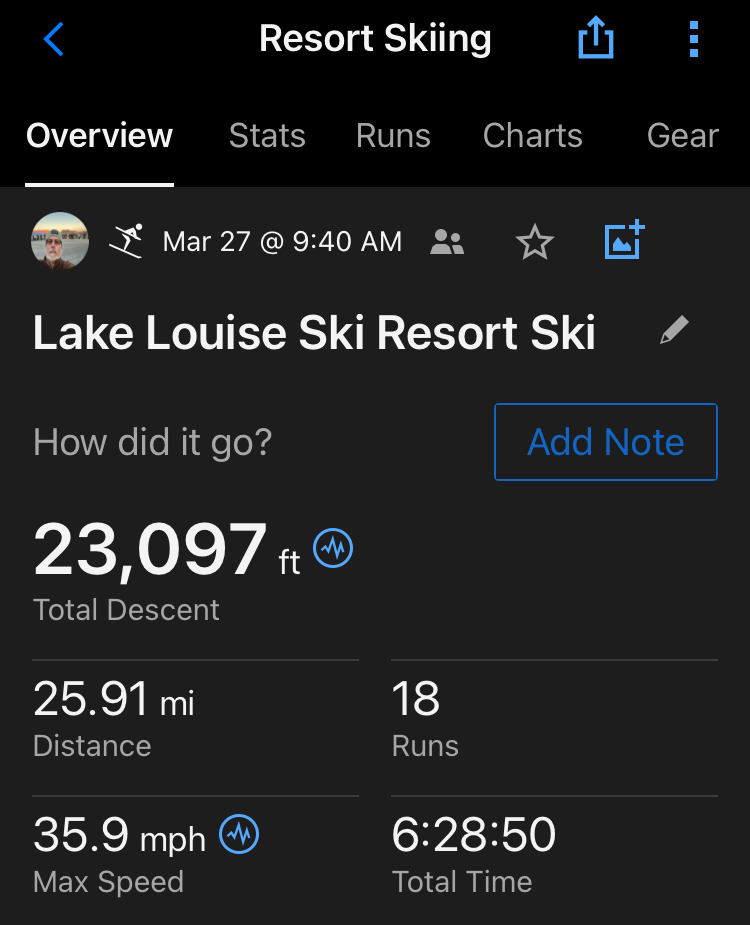Edit the activity title with the pencil icon
Image resolution: width=750 pixels, height=925 pixels.
pyautogui.click(x=674, y=330)
